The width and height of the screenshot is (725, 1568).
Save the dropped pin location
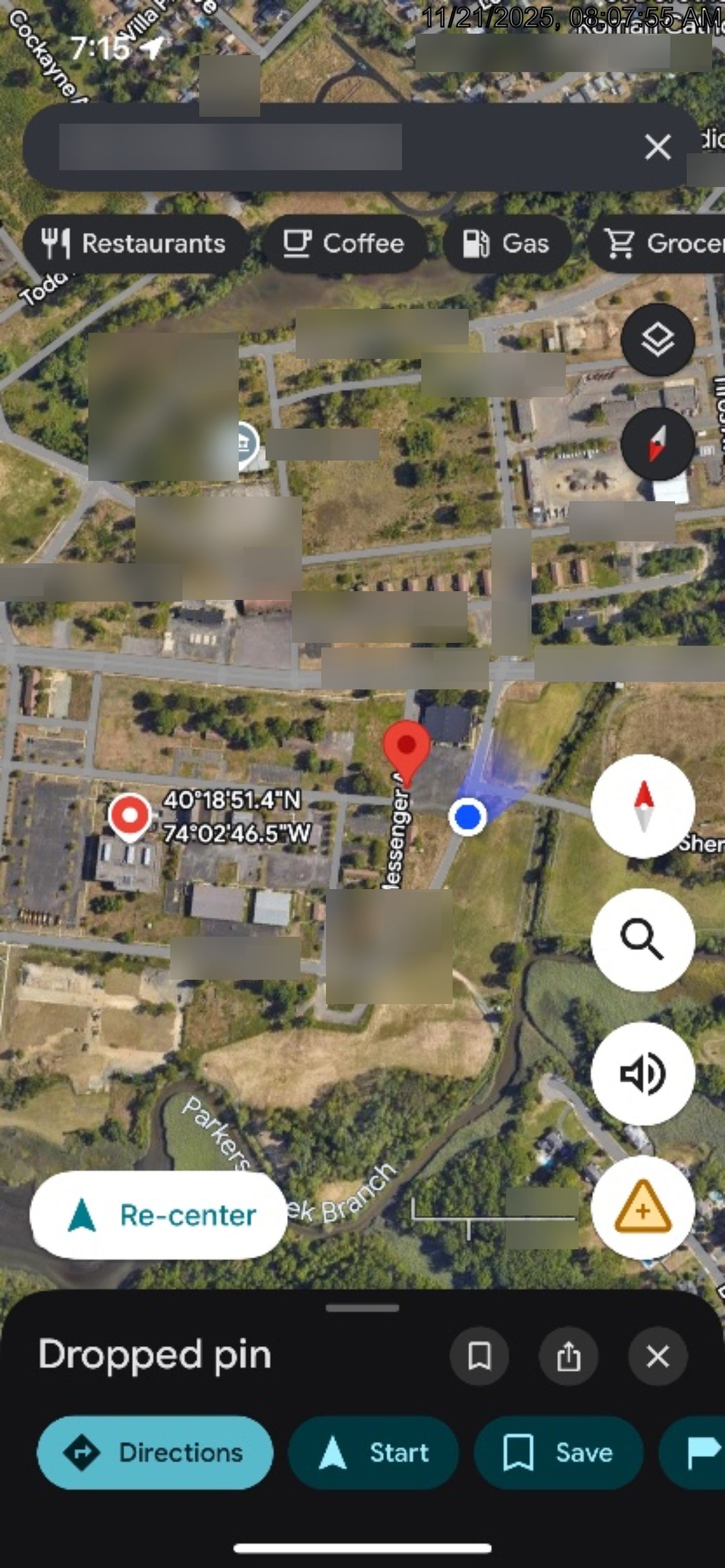click(x=559, y=1453)
